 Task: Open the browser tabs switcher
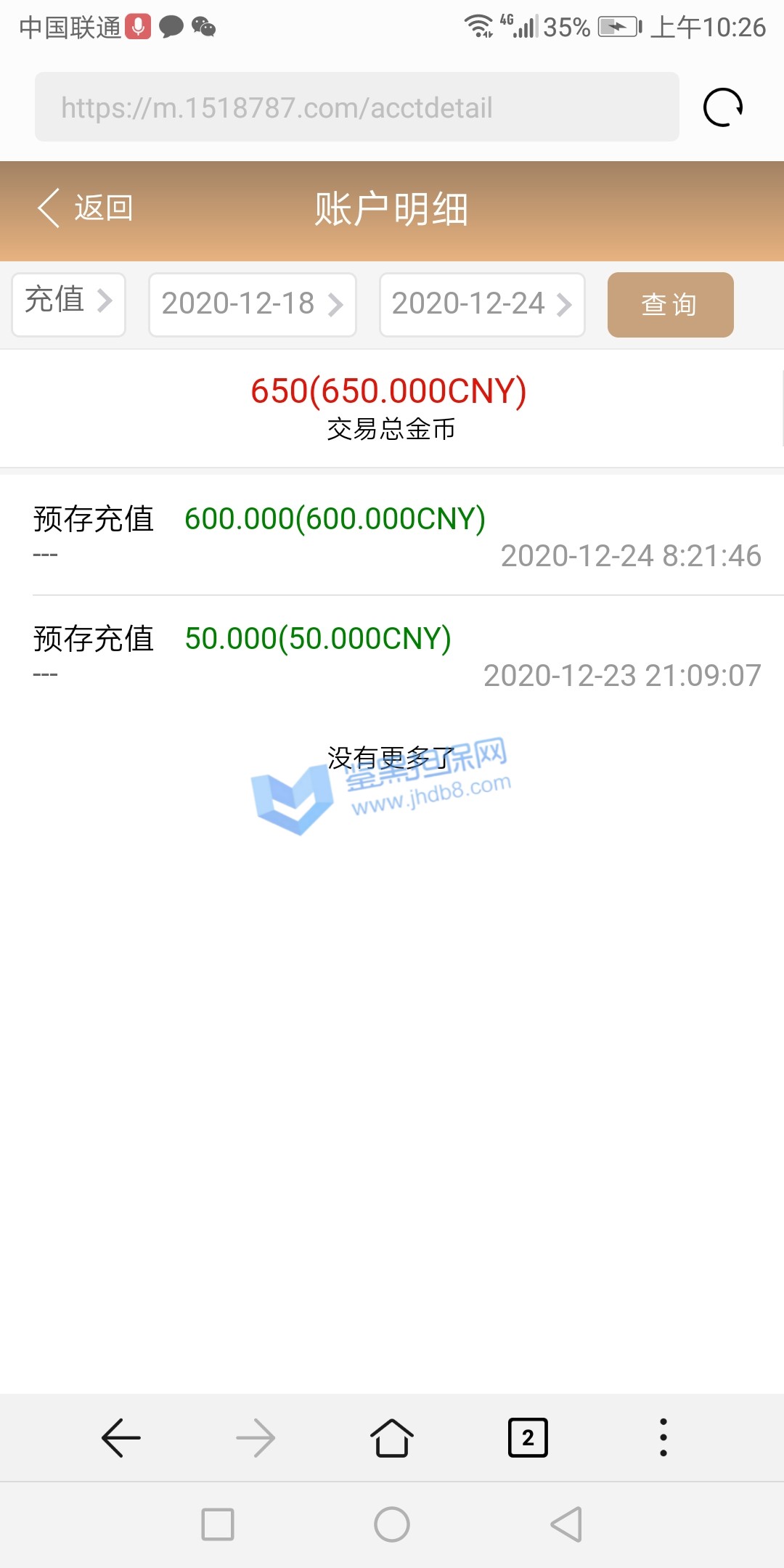[528, 1437]
